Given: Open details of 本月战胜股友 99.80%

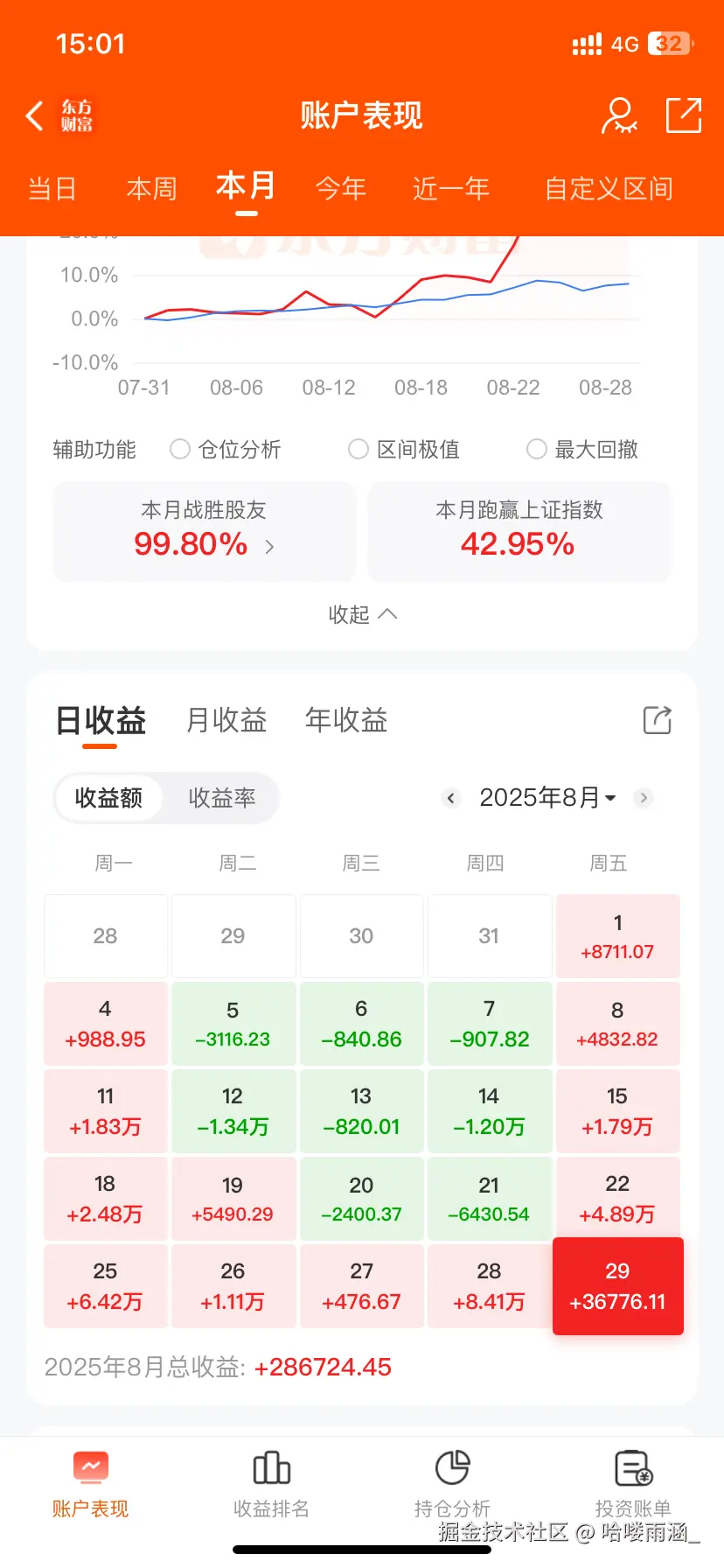Looking at the screenshot, I should [x=204, y=532].
